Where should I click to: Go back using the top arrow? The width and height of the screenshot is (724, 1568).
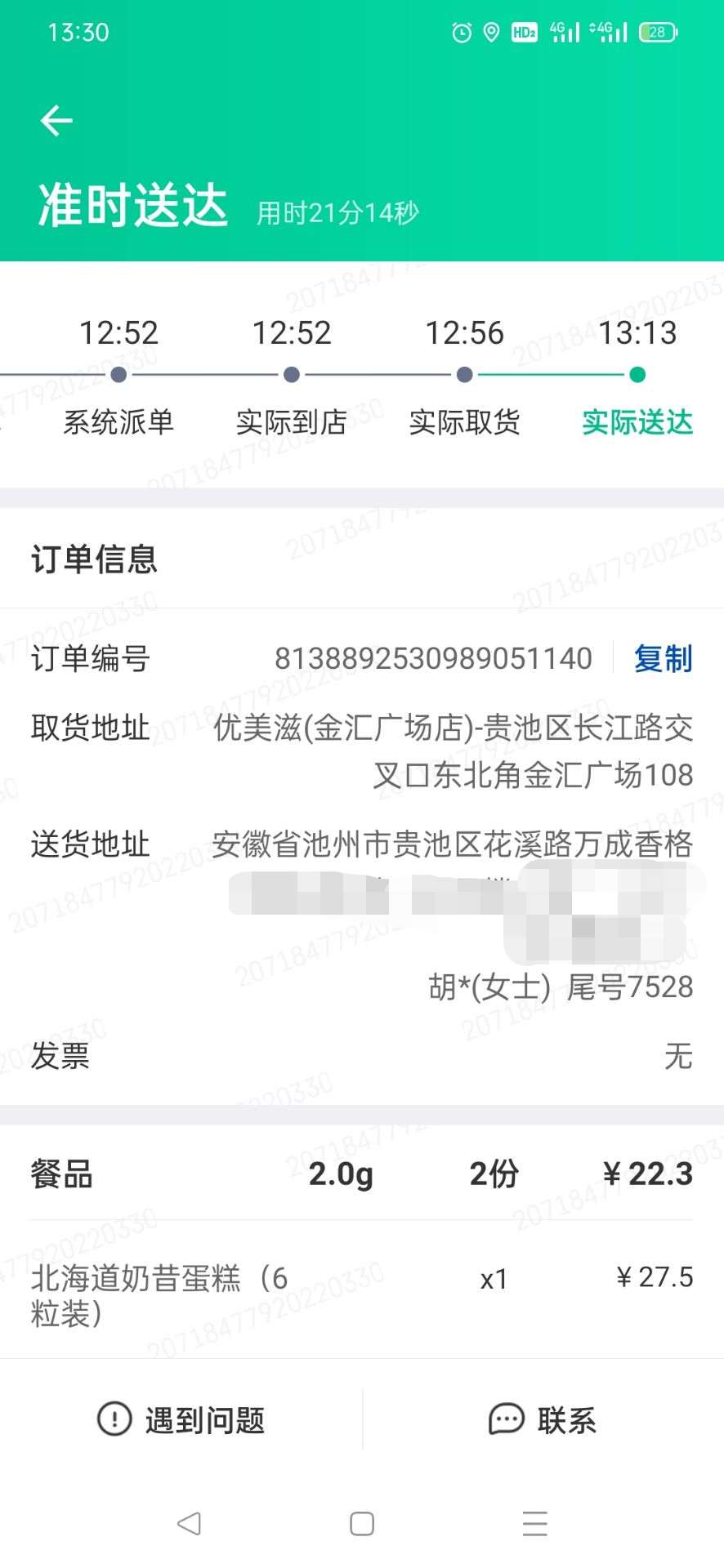(56, 121)
